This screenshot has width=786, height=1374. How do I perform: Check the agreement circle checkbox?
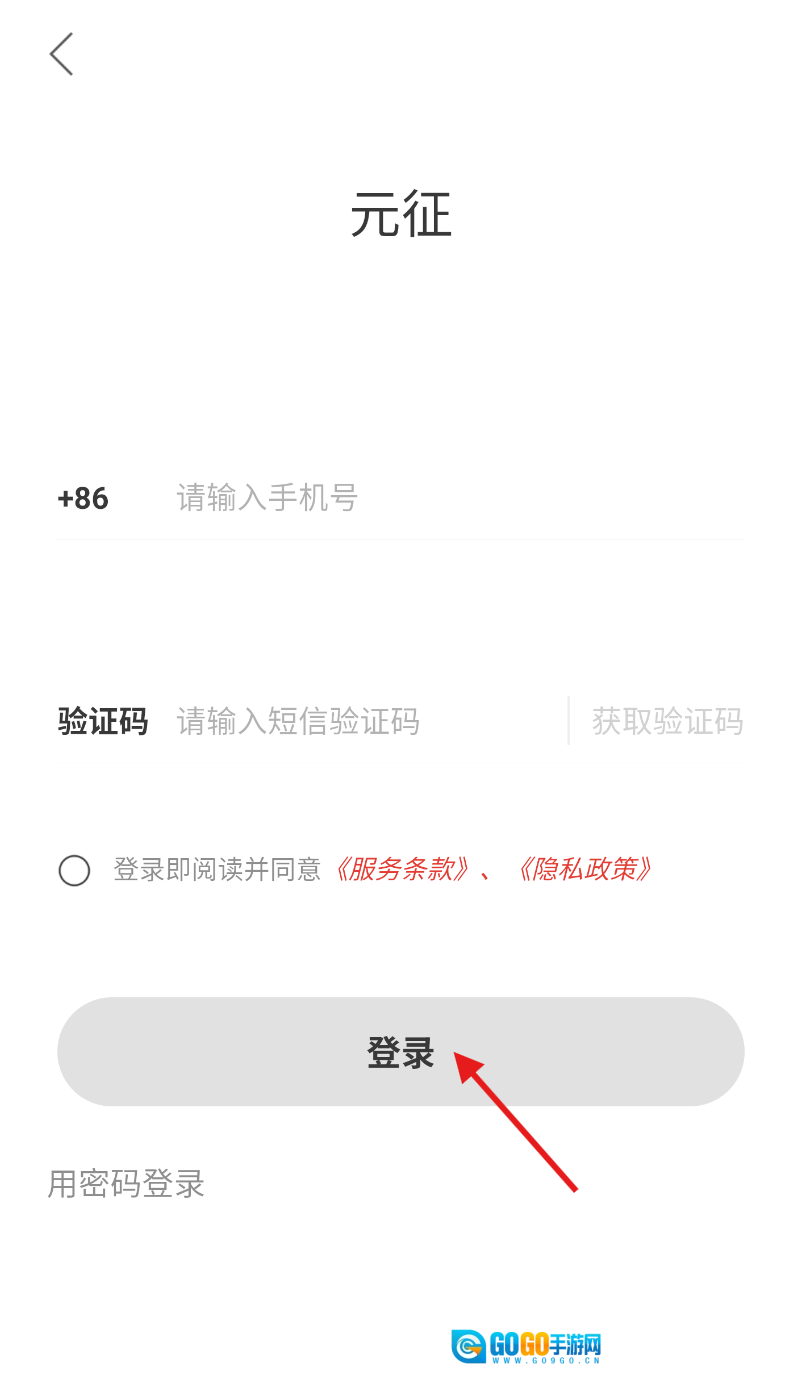tap(74, 870)
